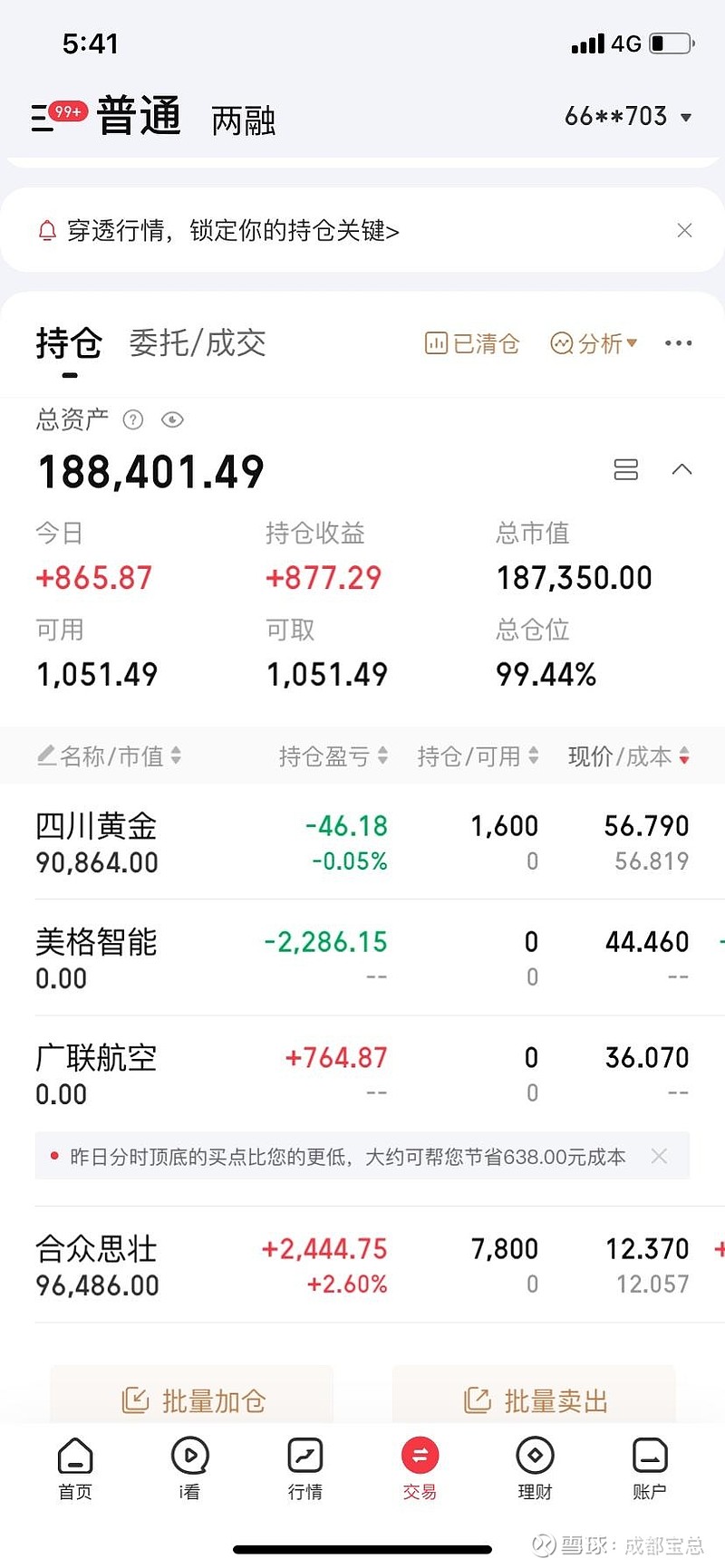The image size is (725, 1568).
Task: Switch to the 两融 margin tab
Action: coord(240,120)
